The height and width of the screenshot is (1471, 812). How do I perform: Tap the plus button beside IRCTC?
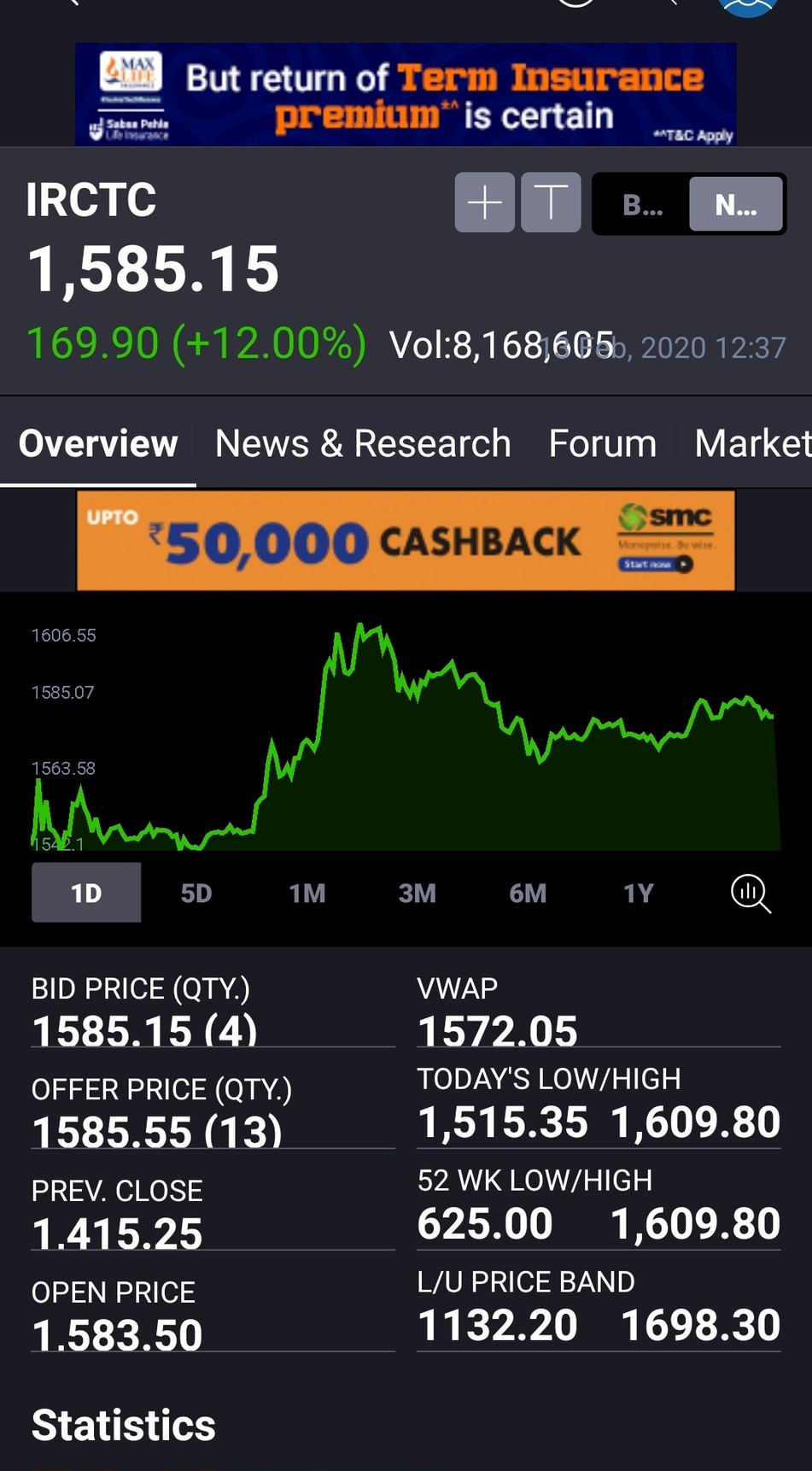[x=484, y=202]
